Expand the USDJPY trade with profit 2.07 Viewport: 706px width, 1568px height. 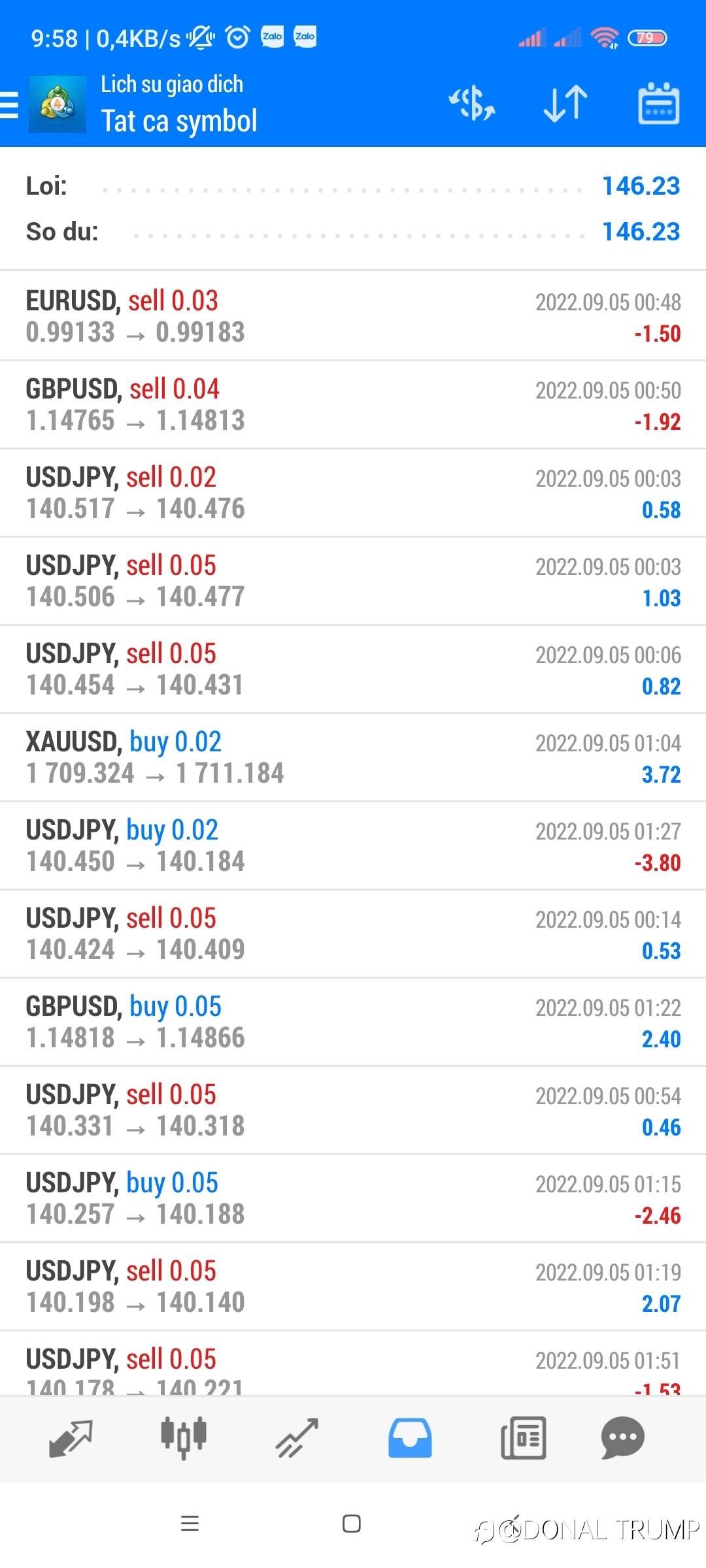(353, 1287)
